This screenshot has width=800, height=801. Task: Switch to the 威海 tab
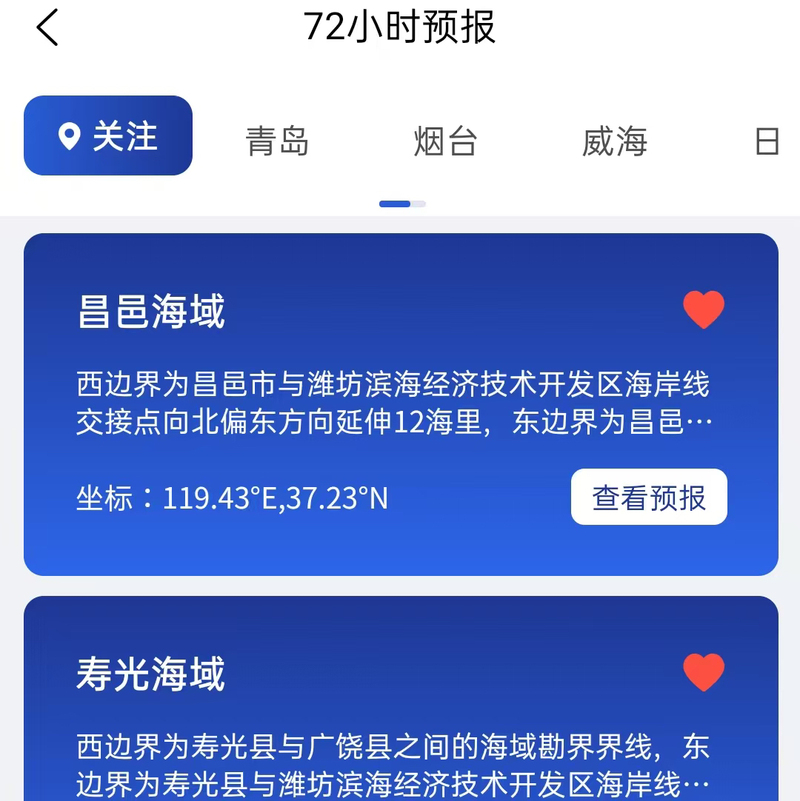pos(614,141)
